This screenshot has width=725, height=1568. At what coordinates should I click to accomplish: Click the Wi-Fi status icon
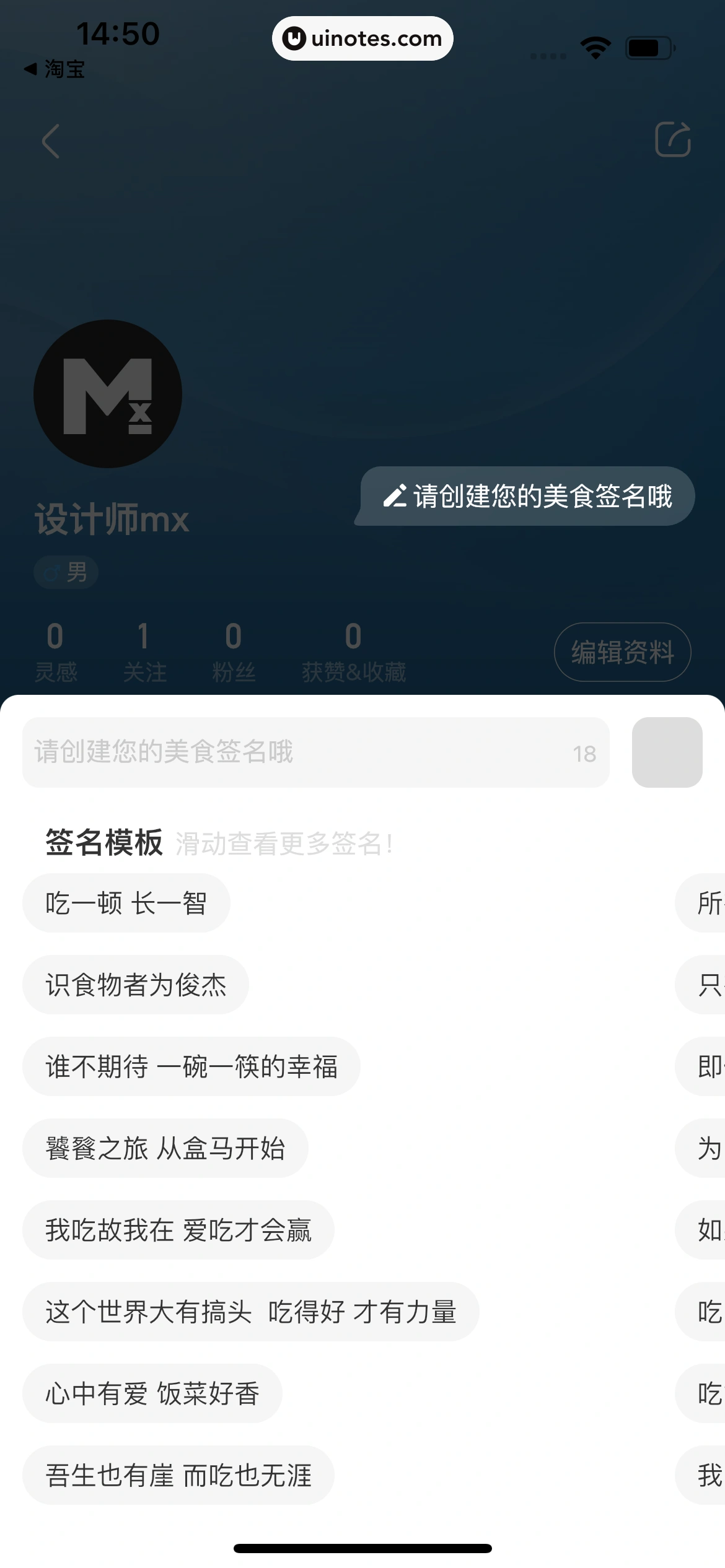pos(594,46)
